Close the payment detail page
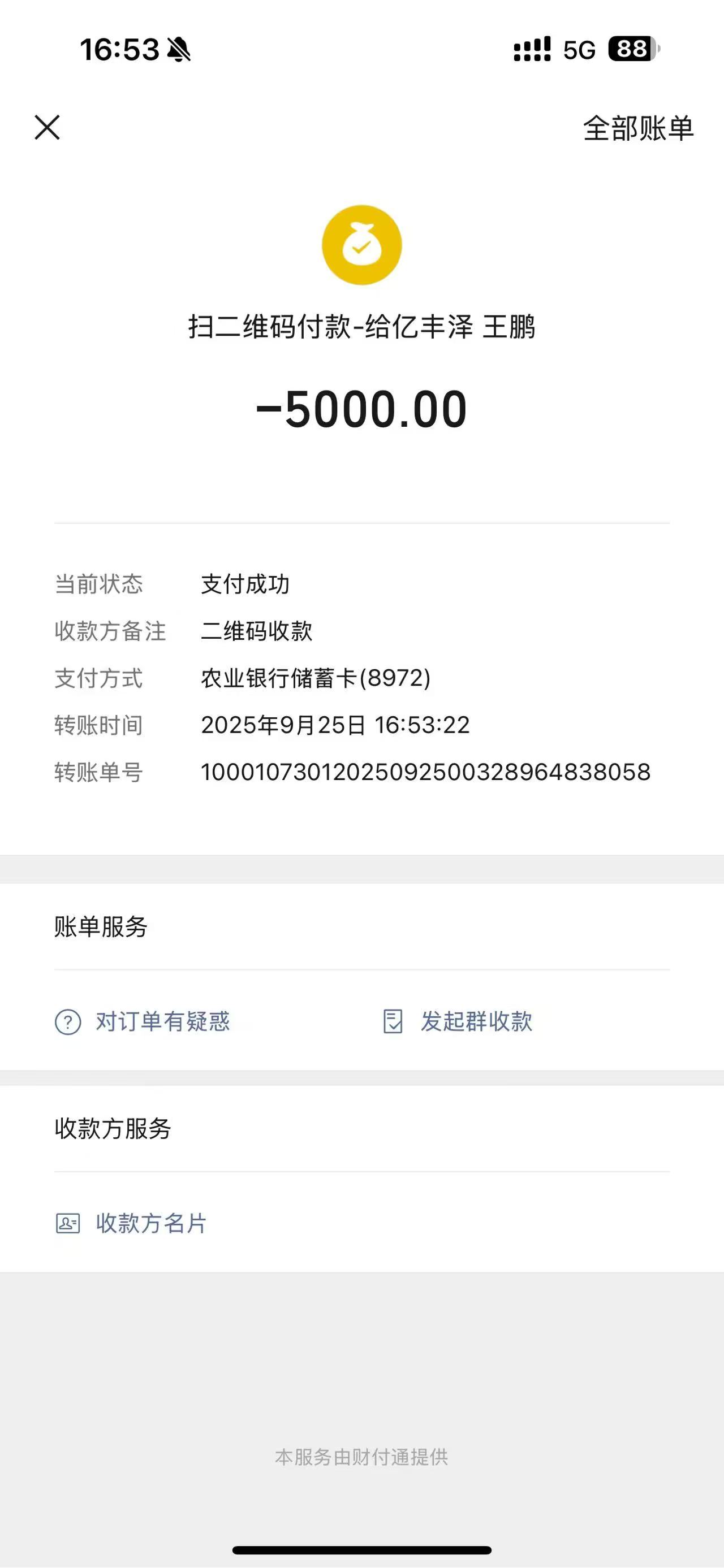The width and height of the screenshot is (724, 1568). tap(47, 128)
